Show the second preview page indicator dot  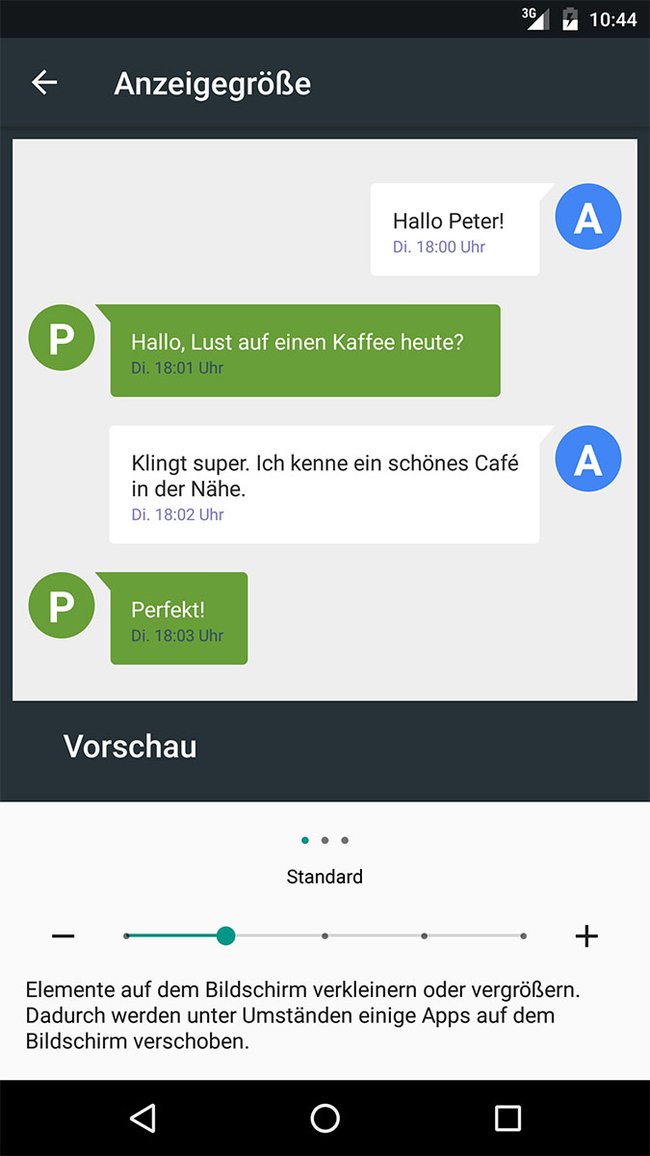coord(325,840)
